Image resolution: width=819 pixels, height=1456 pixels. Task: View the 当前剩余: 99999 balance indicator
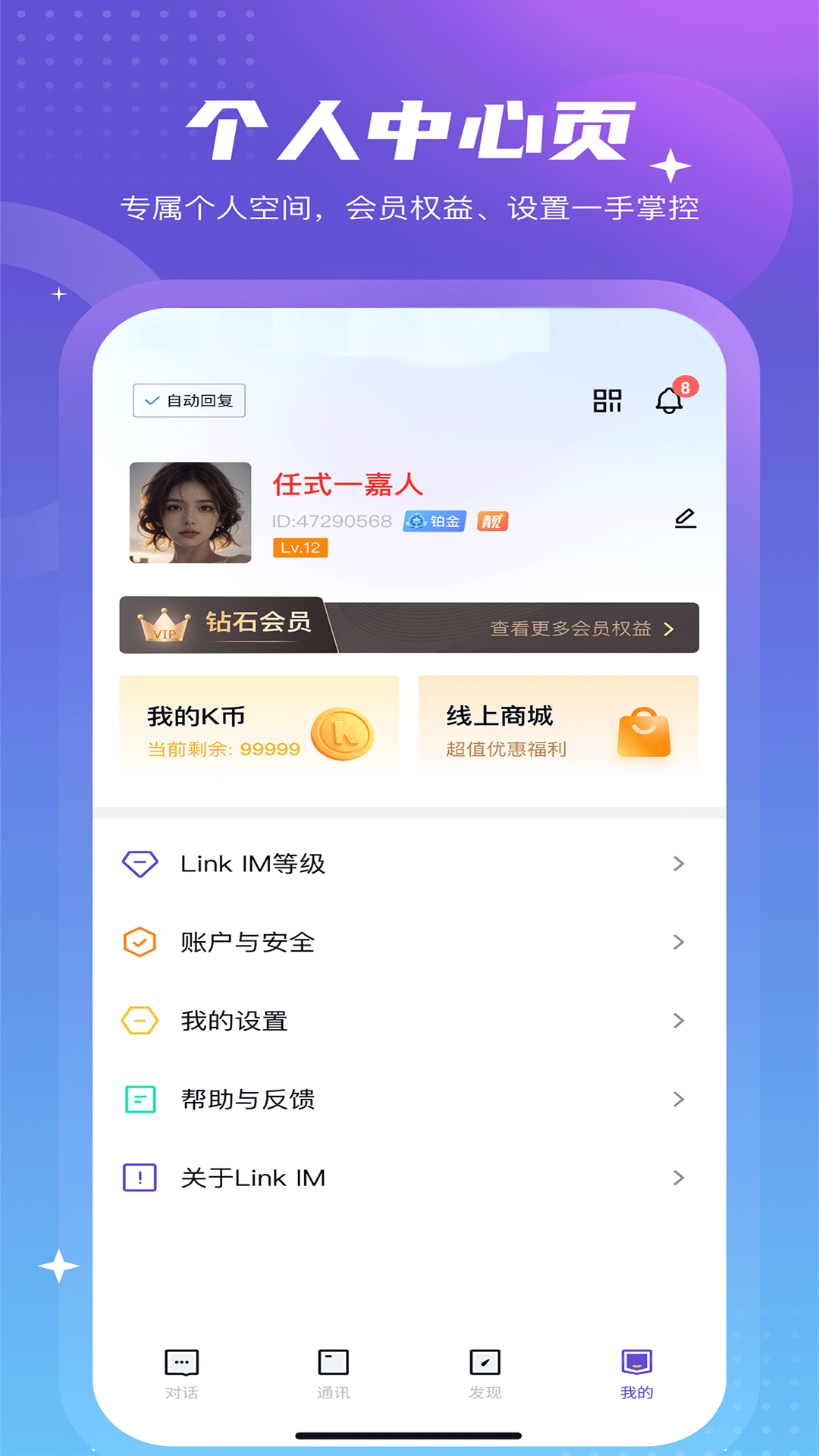coord(224,749)
